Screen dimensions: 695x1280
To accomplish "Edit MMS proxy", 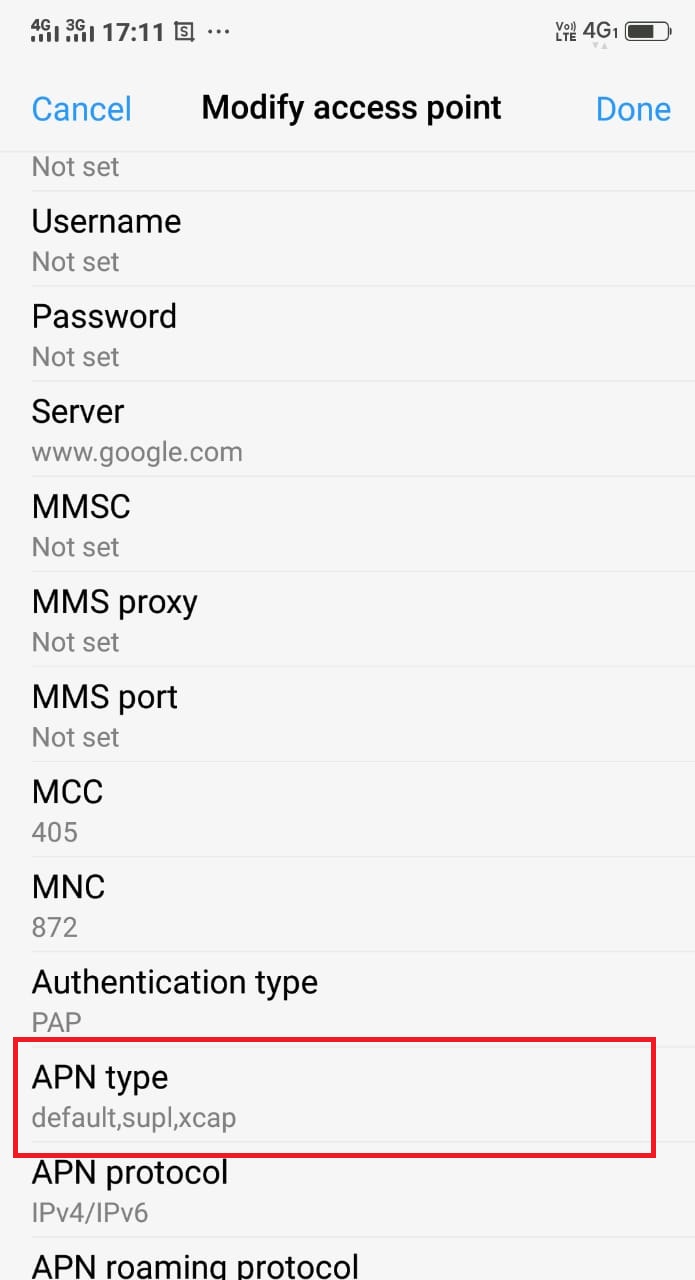I will point(347,620).
